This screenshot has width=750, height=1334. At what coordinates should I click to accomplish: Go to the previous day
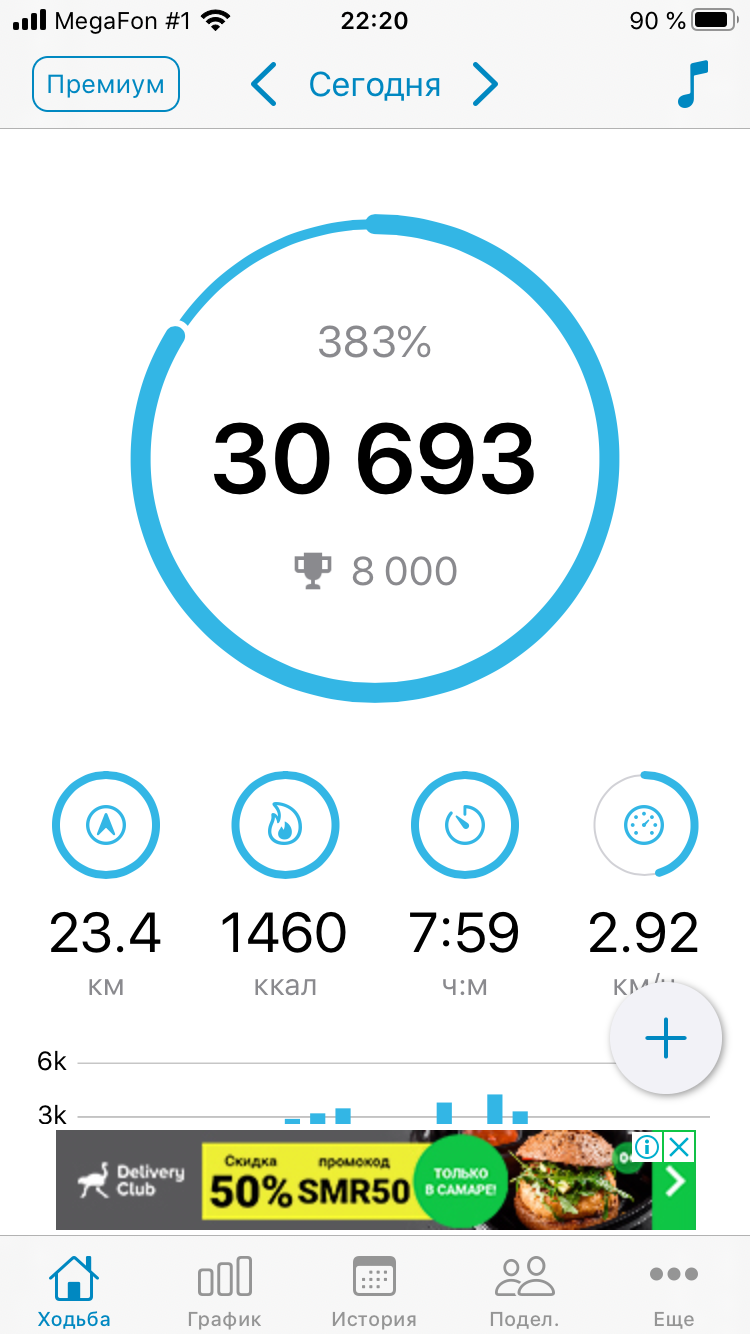263,84
